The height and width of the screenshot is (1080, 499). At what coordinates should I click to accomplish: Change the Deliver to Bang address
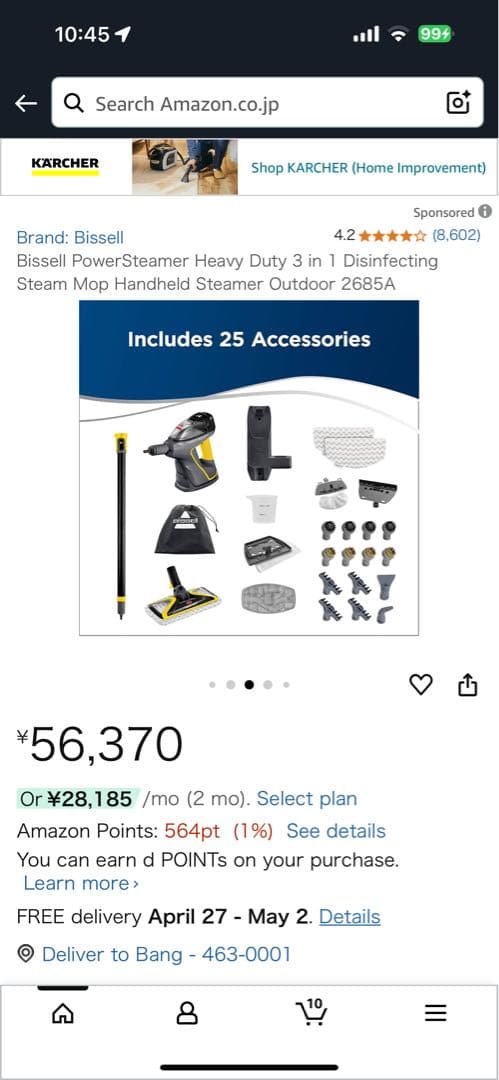pos(166,954)
